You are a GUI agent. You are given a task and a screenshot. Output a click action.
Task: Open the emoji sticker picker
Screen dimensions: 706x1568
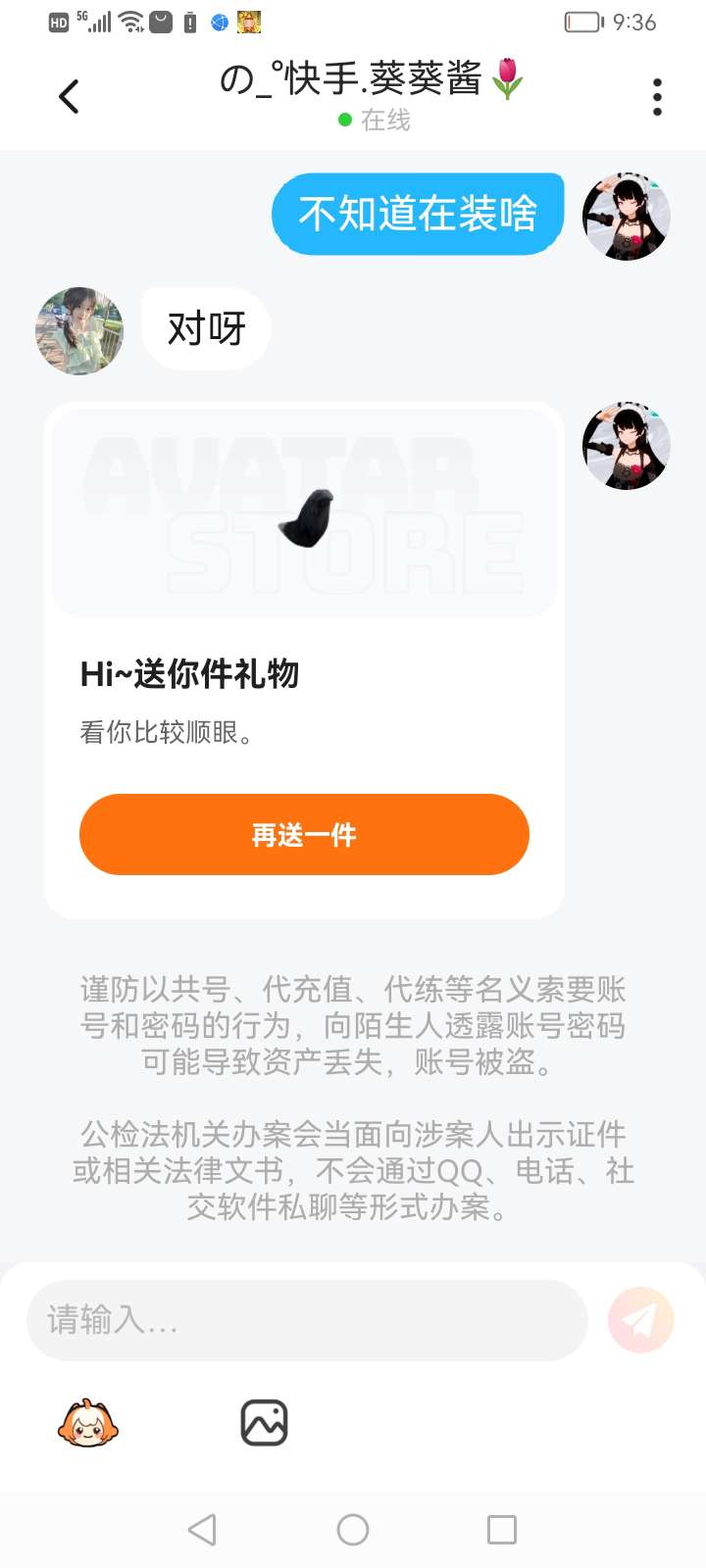pyautogui.click(x=88, y=1423)
